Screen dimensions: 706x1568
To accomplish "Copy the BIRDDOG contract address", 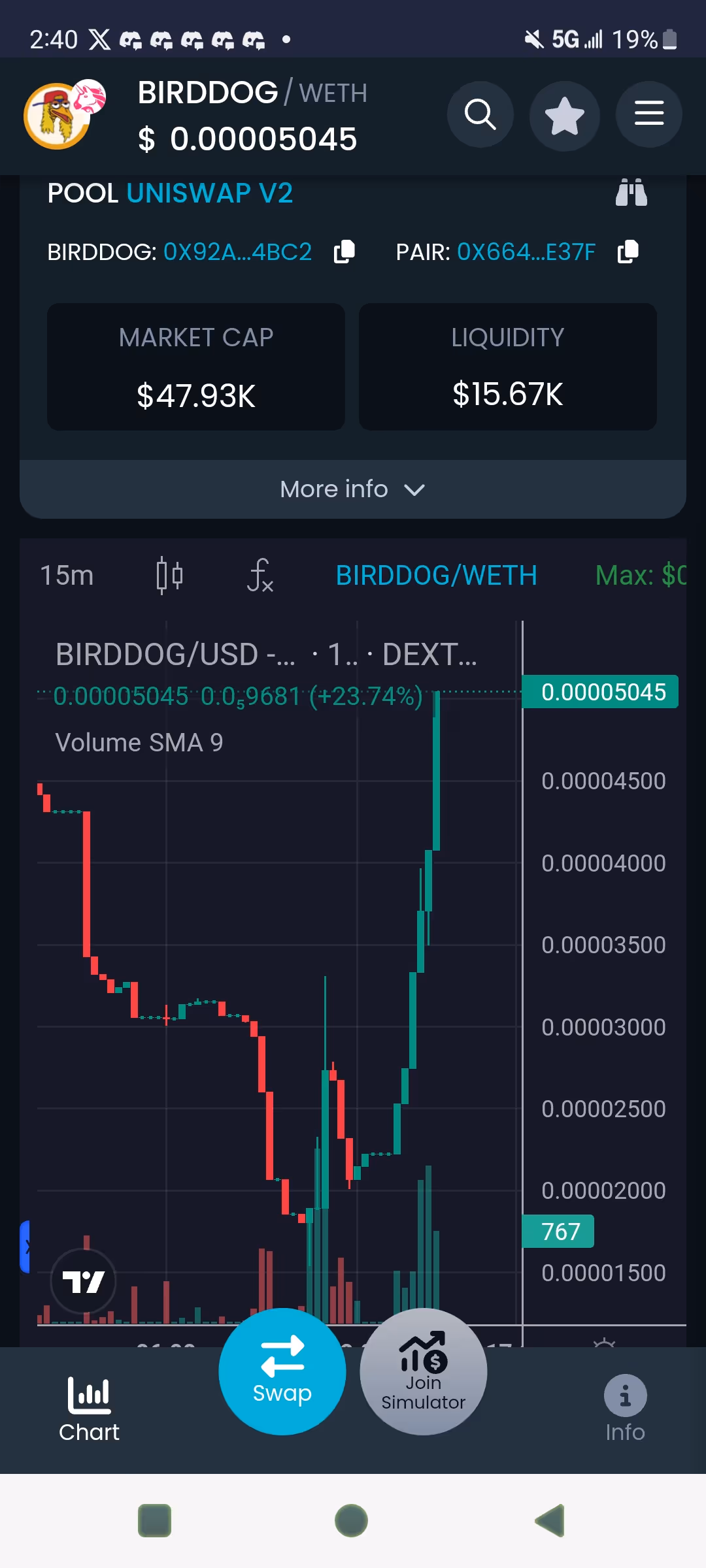I will (x=345, y=252).
